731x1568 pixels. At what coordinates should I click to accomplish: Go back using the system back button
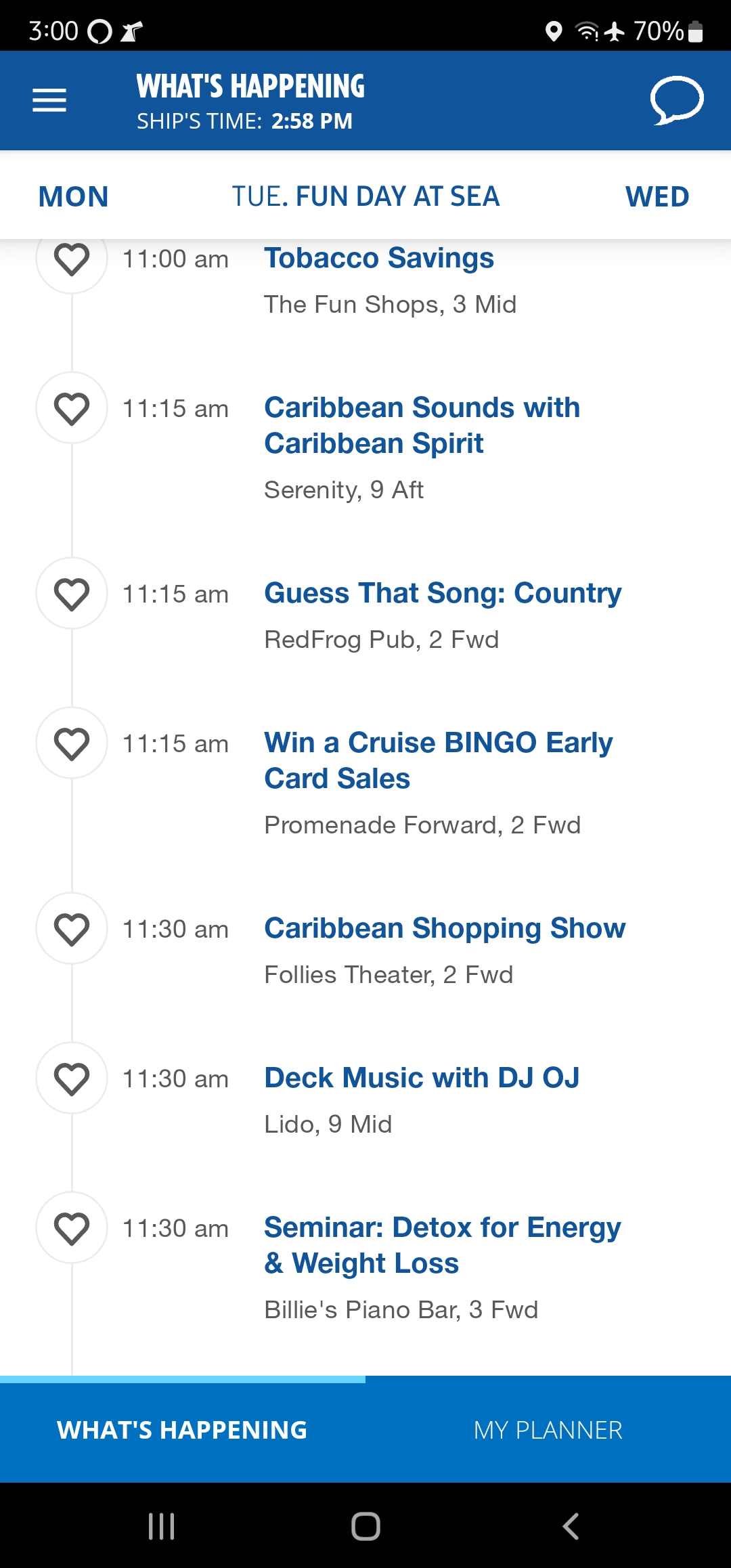click(x=571, y=1526)
